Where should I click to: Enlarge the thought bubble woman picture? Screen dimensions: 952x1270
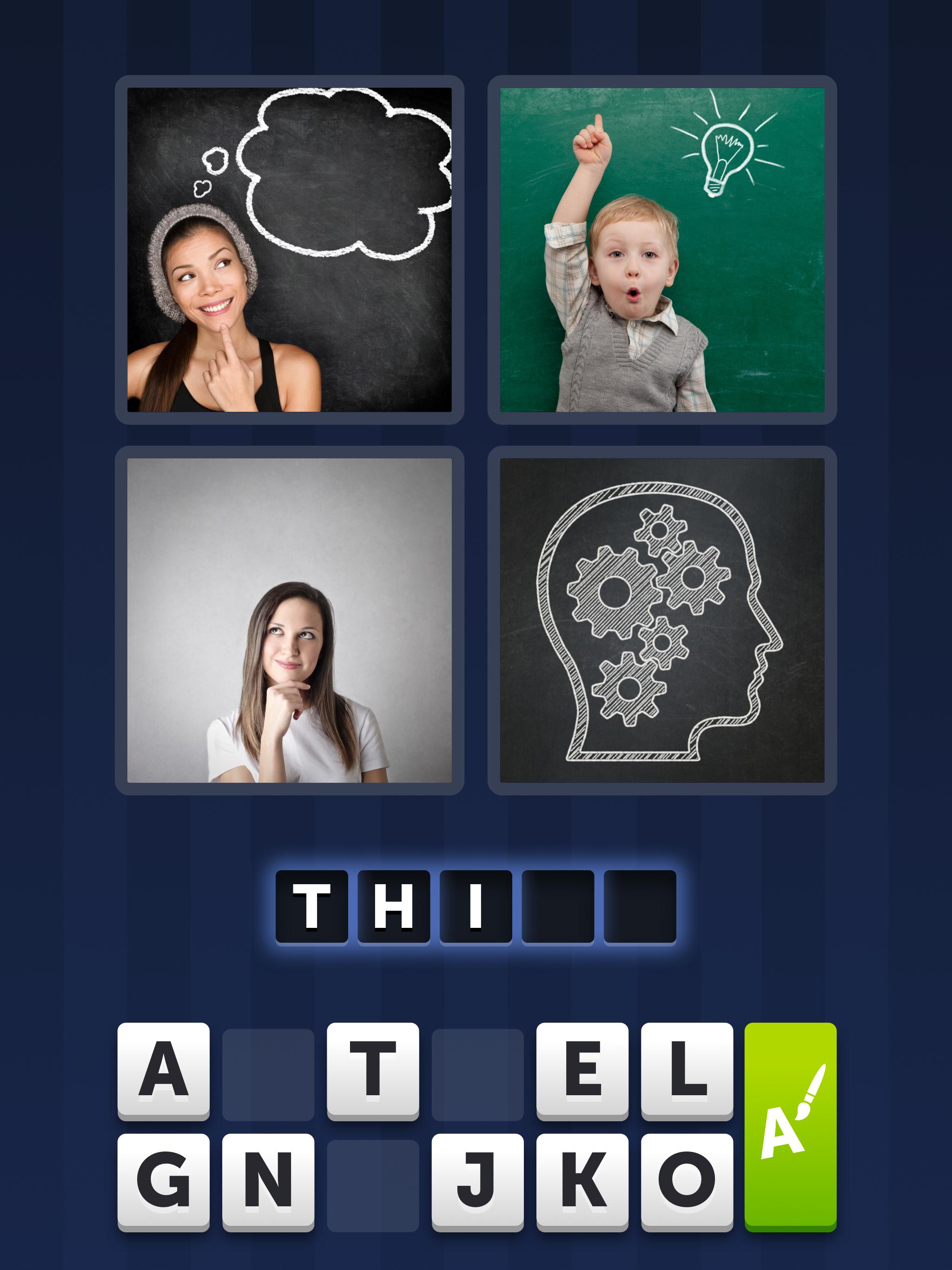pyautogui.click(x=290, y=250)
